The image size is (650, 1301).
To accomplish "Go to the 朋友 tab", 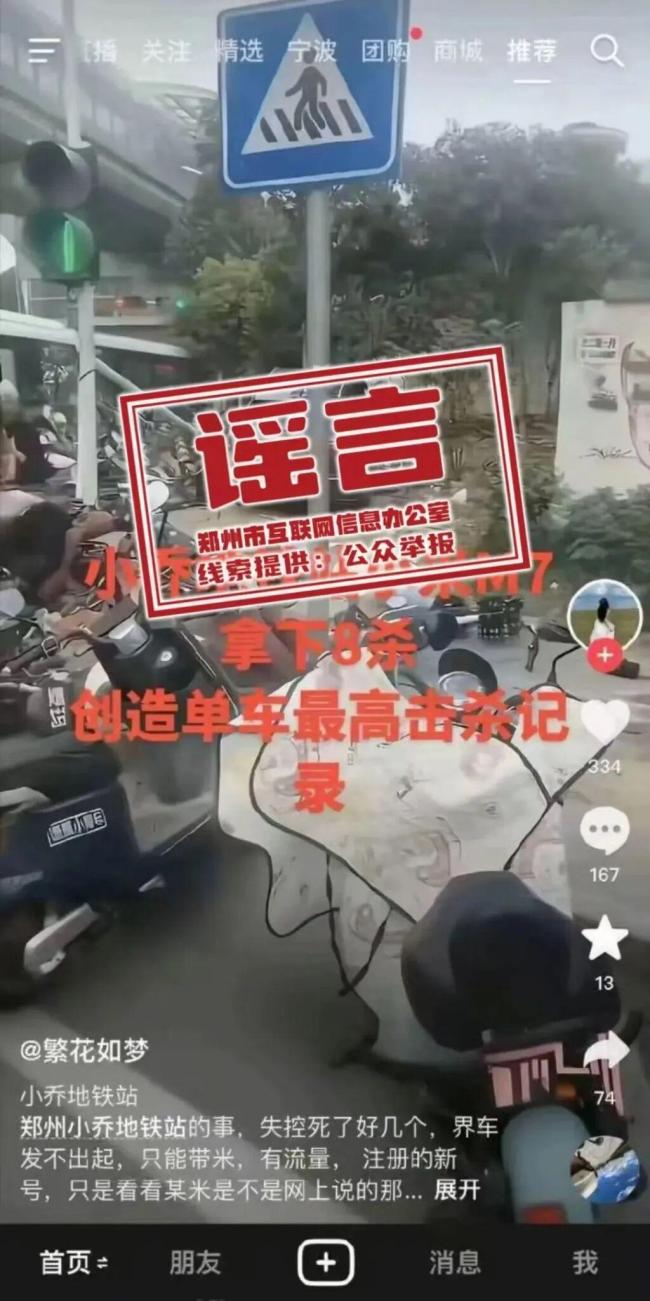I will click(194, 1262).
